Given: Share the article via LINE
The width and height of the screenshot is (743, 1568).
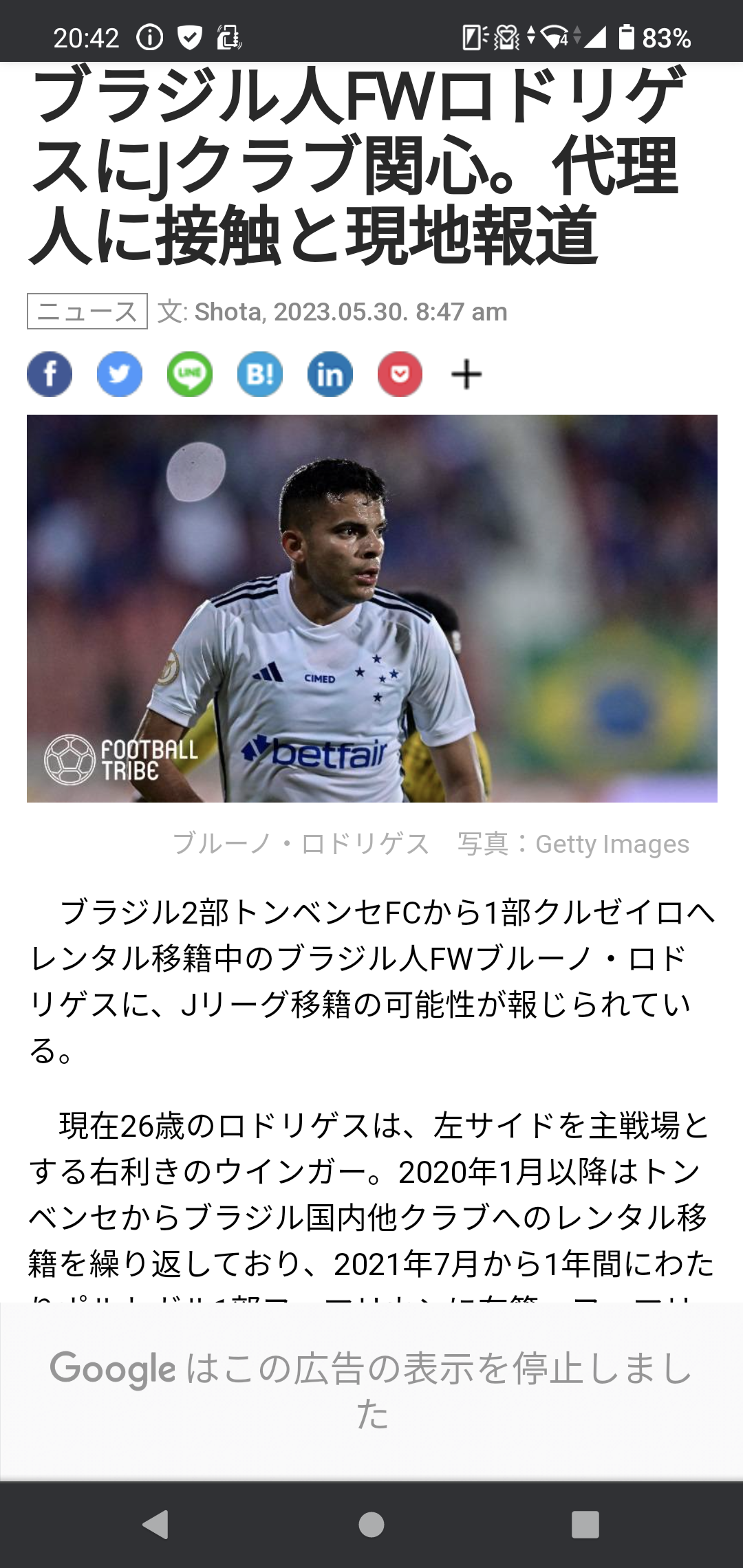Looking at the screenshot, I should coord(190,375).
